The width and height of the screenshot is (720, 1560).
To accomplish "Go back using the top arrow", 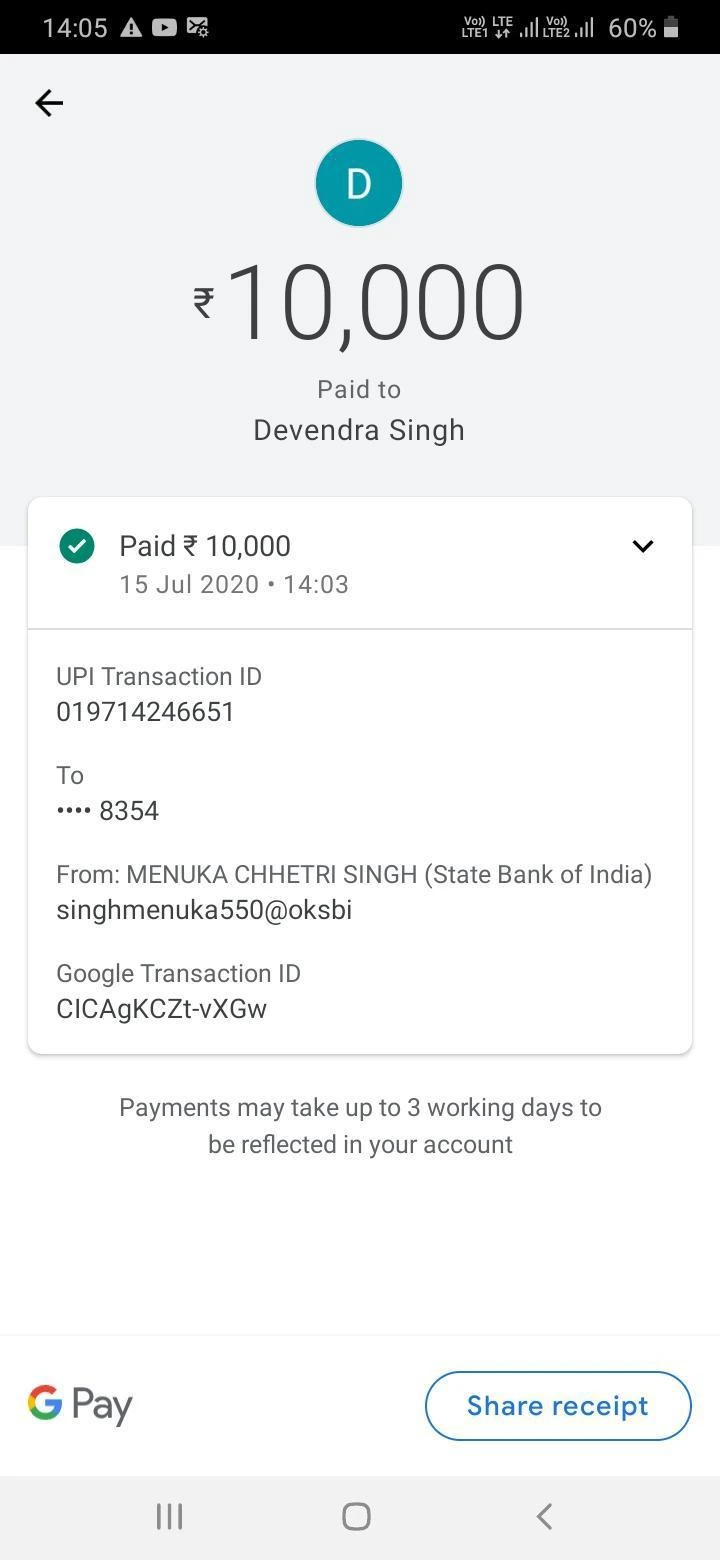I will [x=49, y=103].
